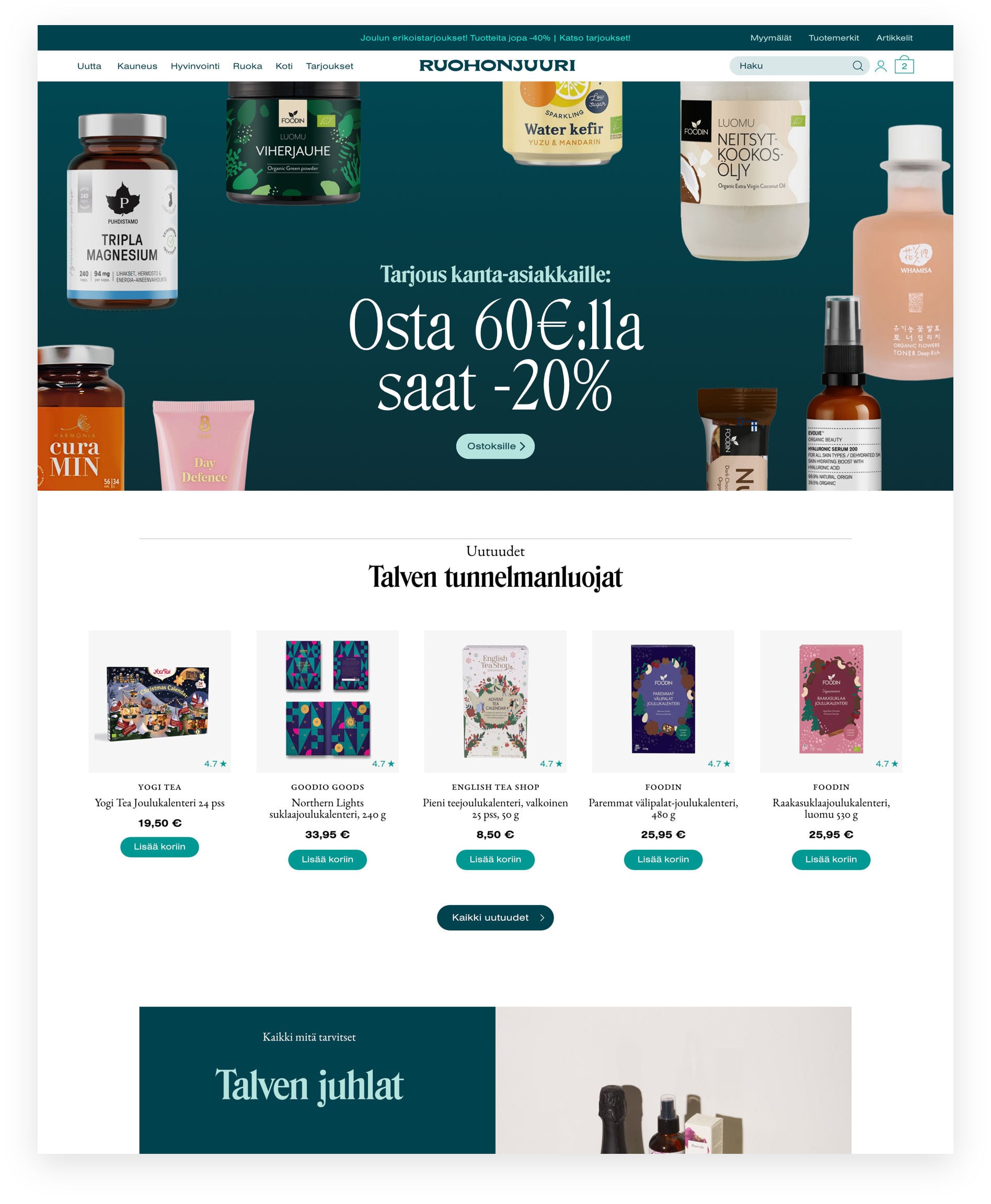Open the Katso tarjoukset Christmas offers banner
Viewport: 991px width, 1204px height.
594,38
